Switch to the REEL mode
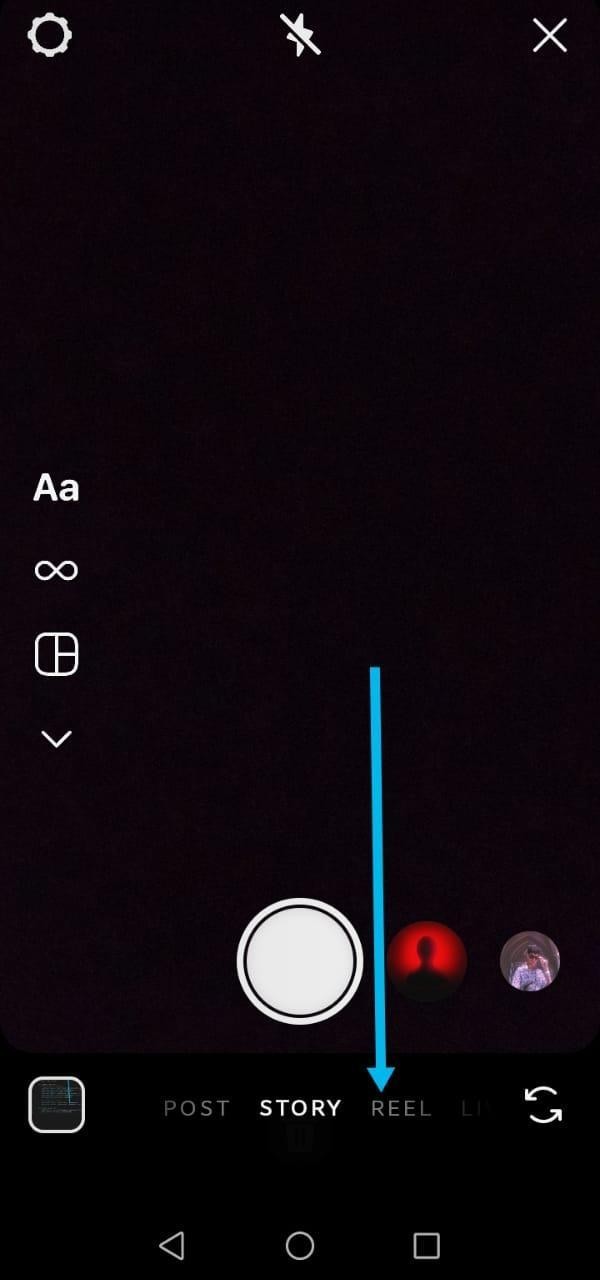The height and width of the screenshot is (1280, 600). point(401,1108)
